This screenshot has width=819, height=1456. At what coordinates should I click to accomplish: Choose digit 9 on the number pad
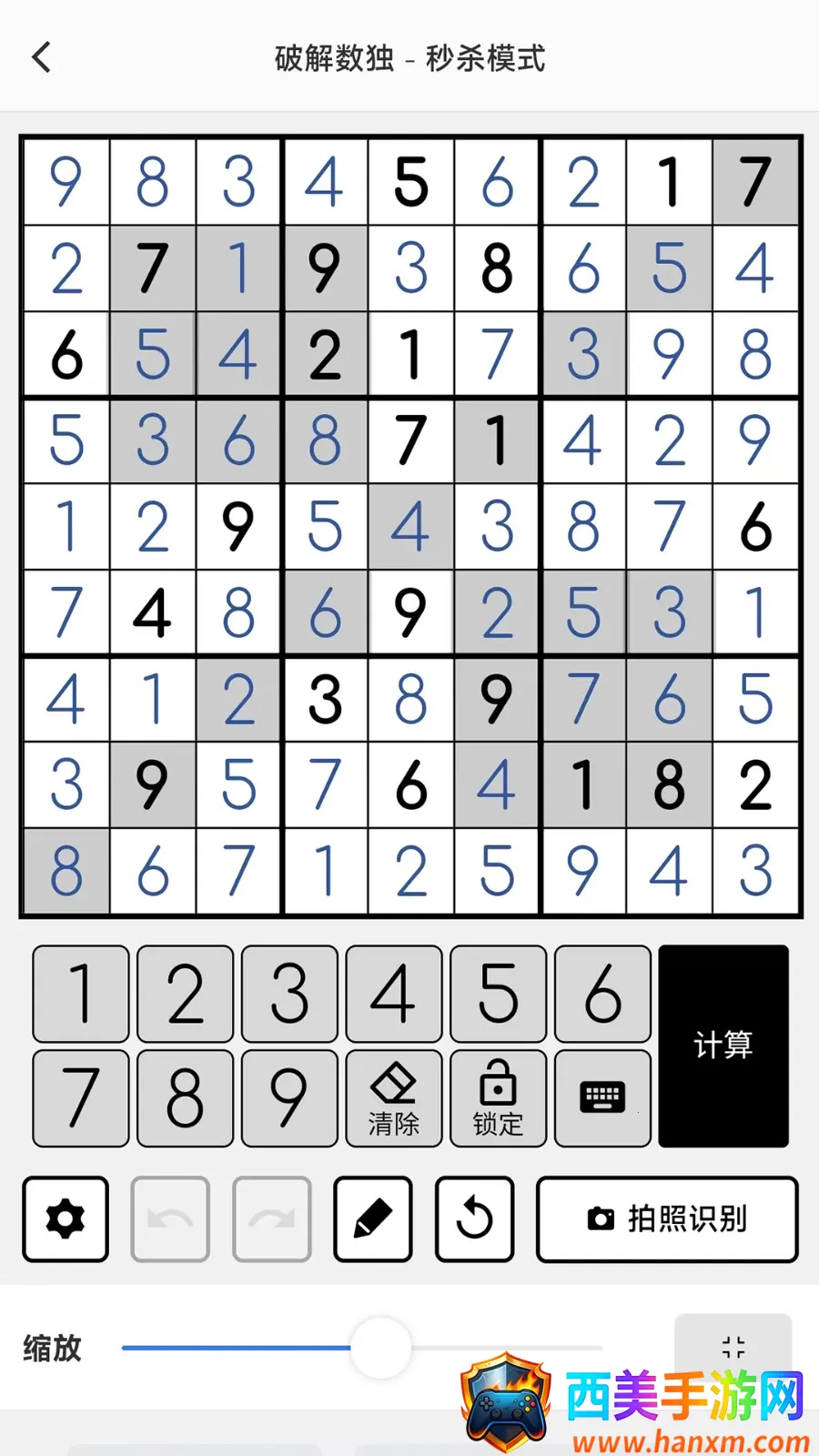click(x=289, y=1098)
